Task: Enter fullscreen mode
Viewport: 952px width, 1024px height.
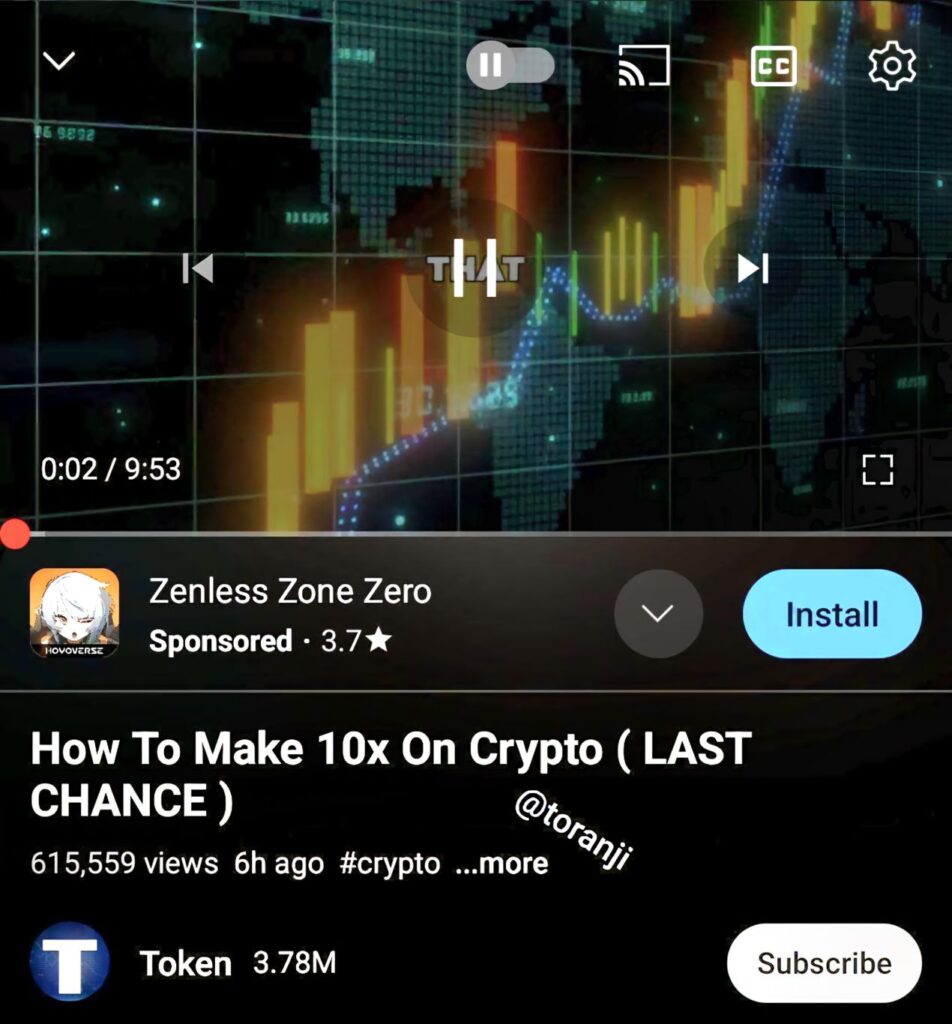Action: [x=877, y=469]
